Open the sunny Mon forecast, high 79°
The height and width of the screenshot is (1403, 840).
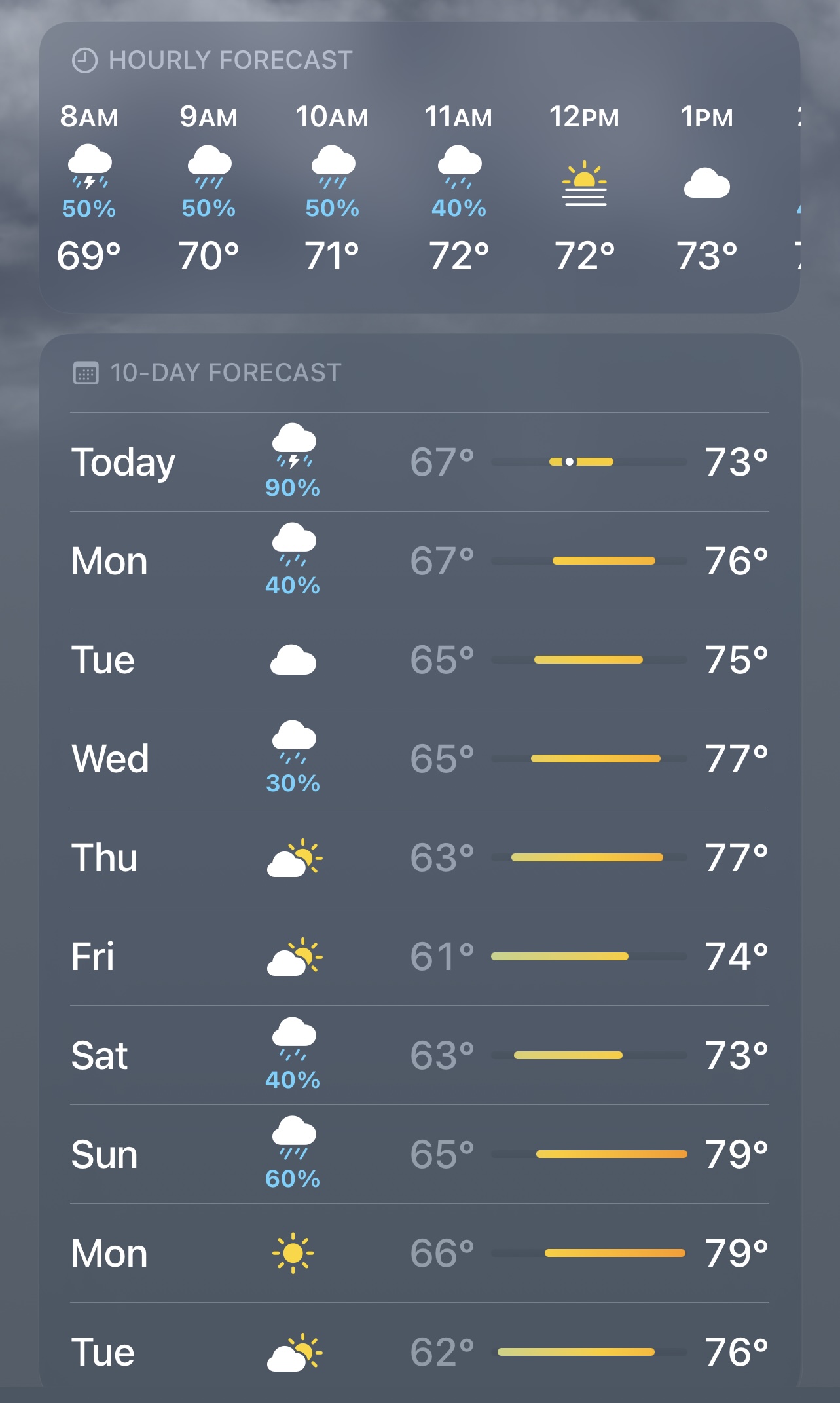419,1254
